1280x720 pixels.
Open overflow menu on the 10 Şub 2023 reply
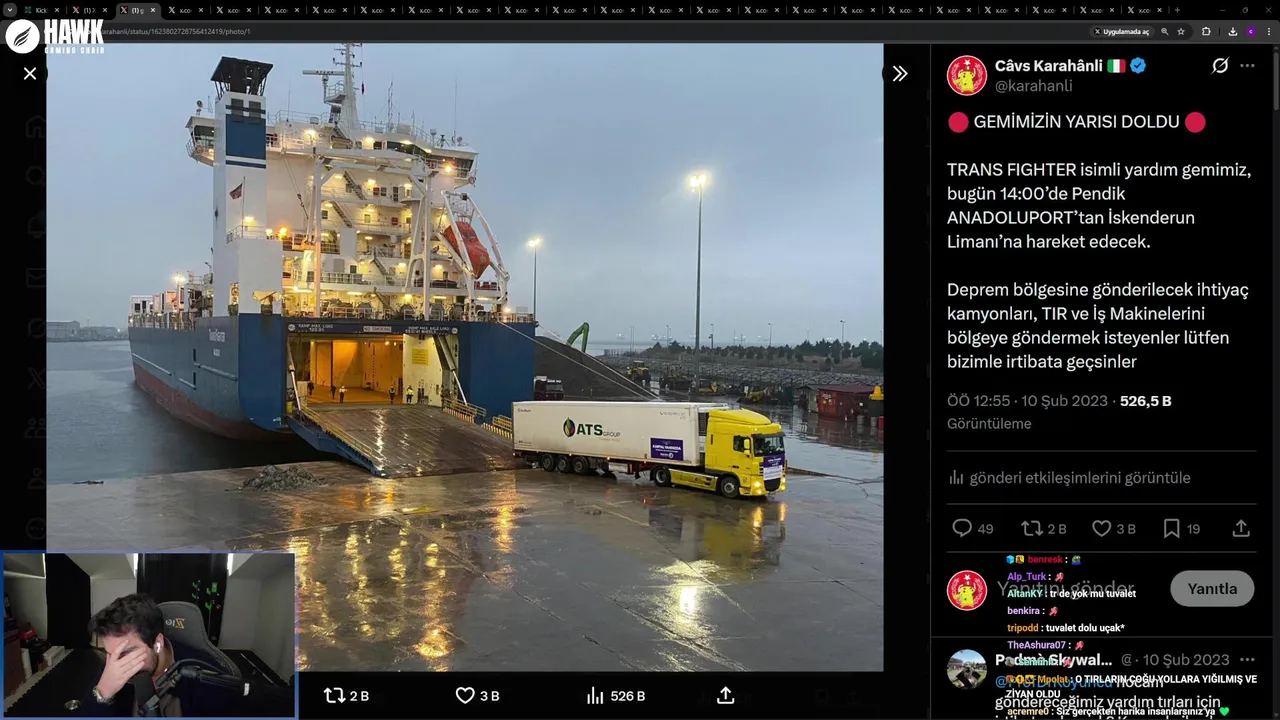1247,660
